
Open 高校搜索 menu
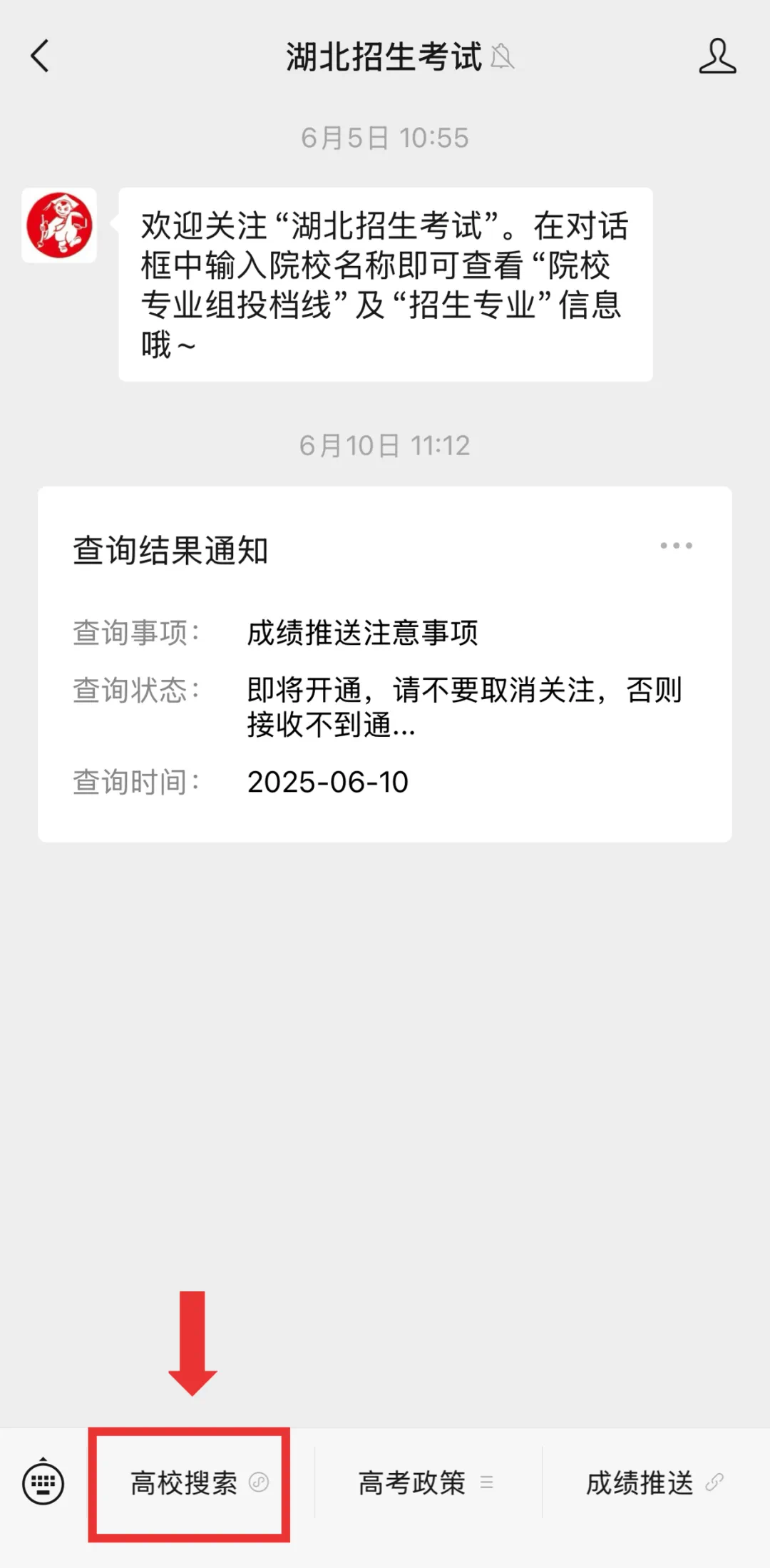coord(190,1483)
